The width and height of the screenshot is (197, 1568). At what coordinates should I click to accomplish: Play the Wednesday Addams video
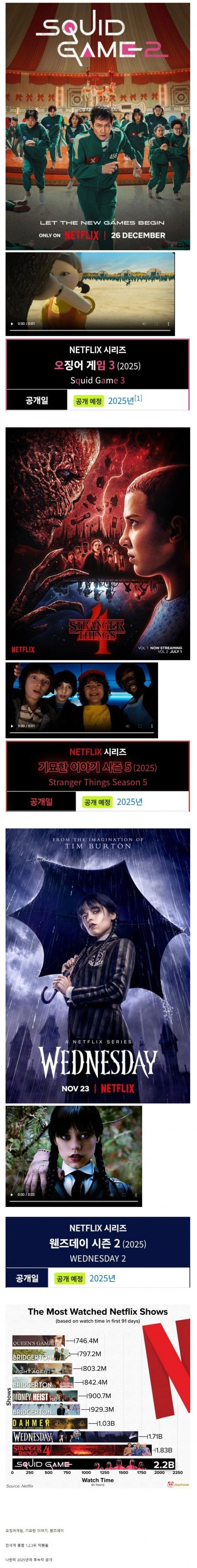[12, 1194]
